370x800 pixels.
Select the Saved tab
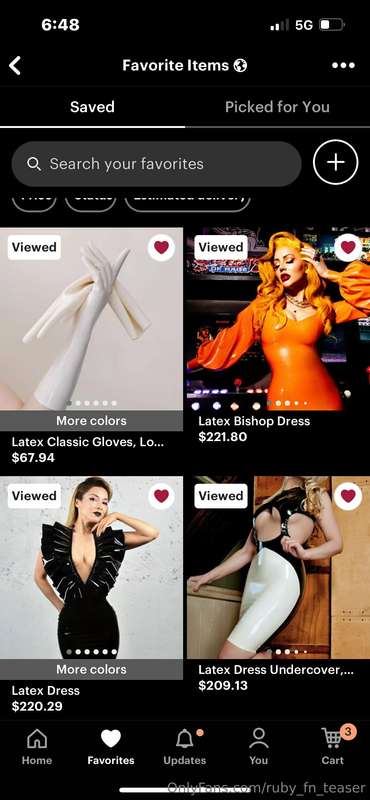point(92,107)
